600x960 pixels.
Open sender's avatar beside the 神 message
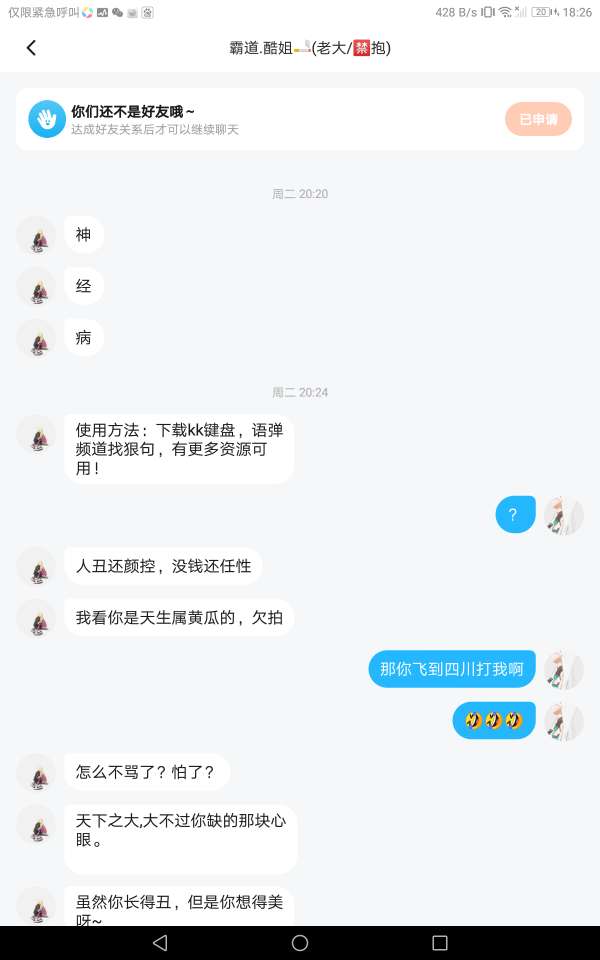click(36, 235)
